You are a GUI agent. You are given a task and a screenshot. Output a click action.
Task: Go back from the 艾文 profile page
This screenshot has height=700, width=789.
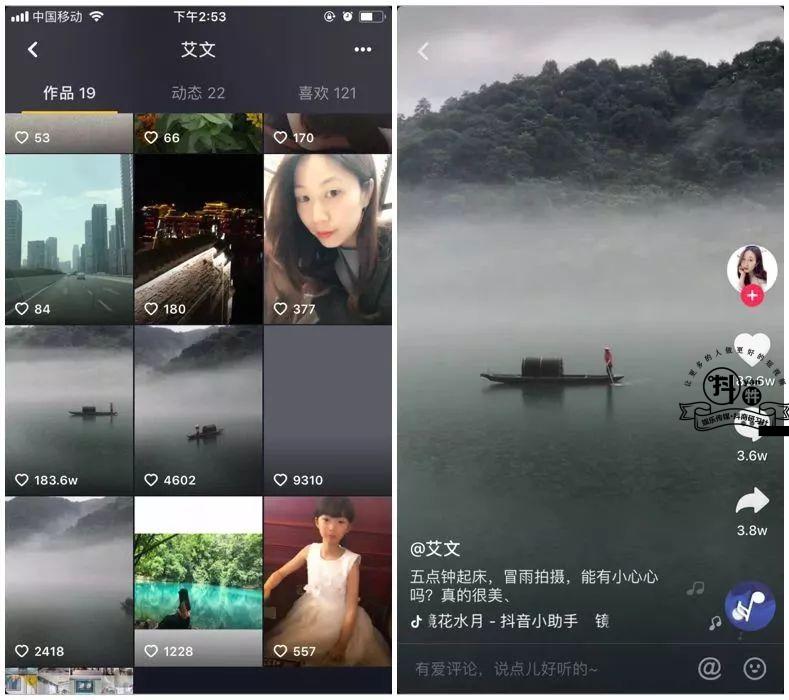point(33,50)
